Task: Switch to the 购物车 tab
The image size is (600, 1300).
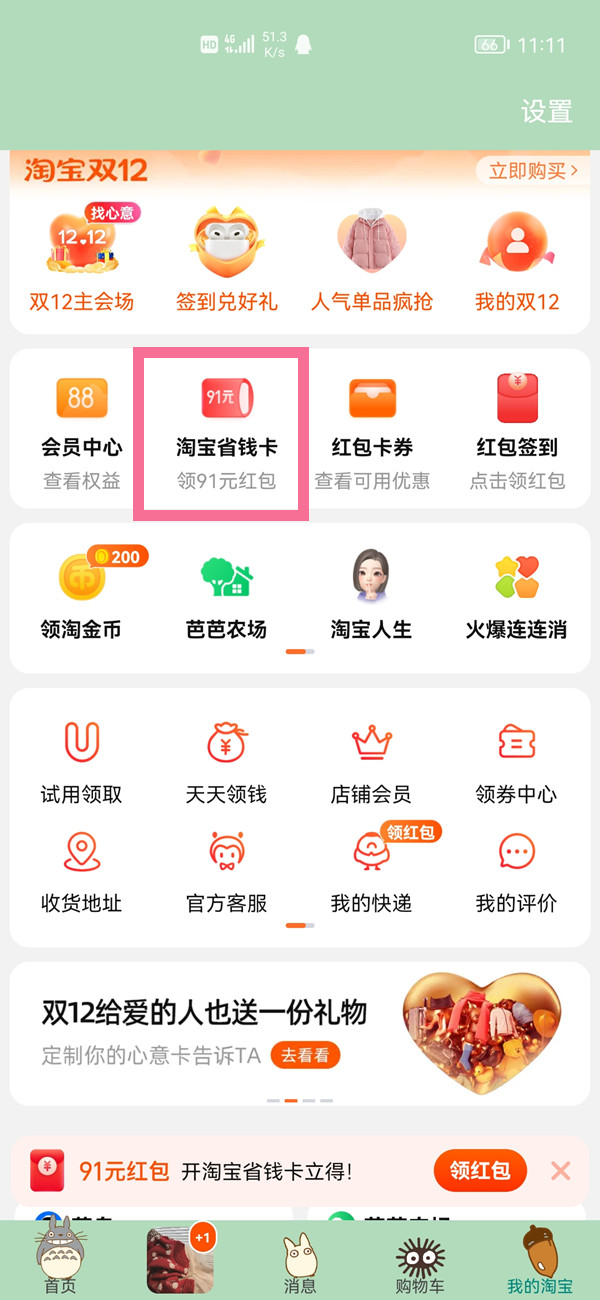Action: [420, 1262]
